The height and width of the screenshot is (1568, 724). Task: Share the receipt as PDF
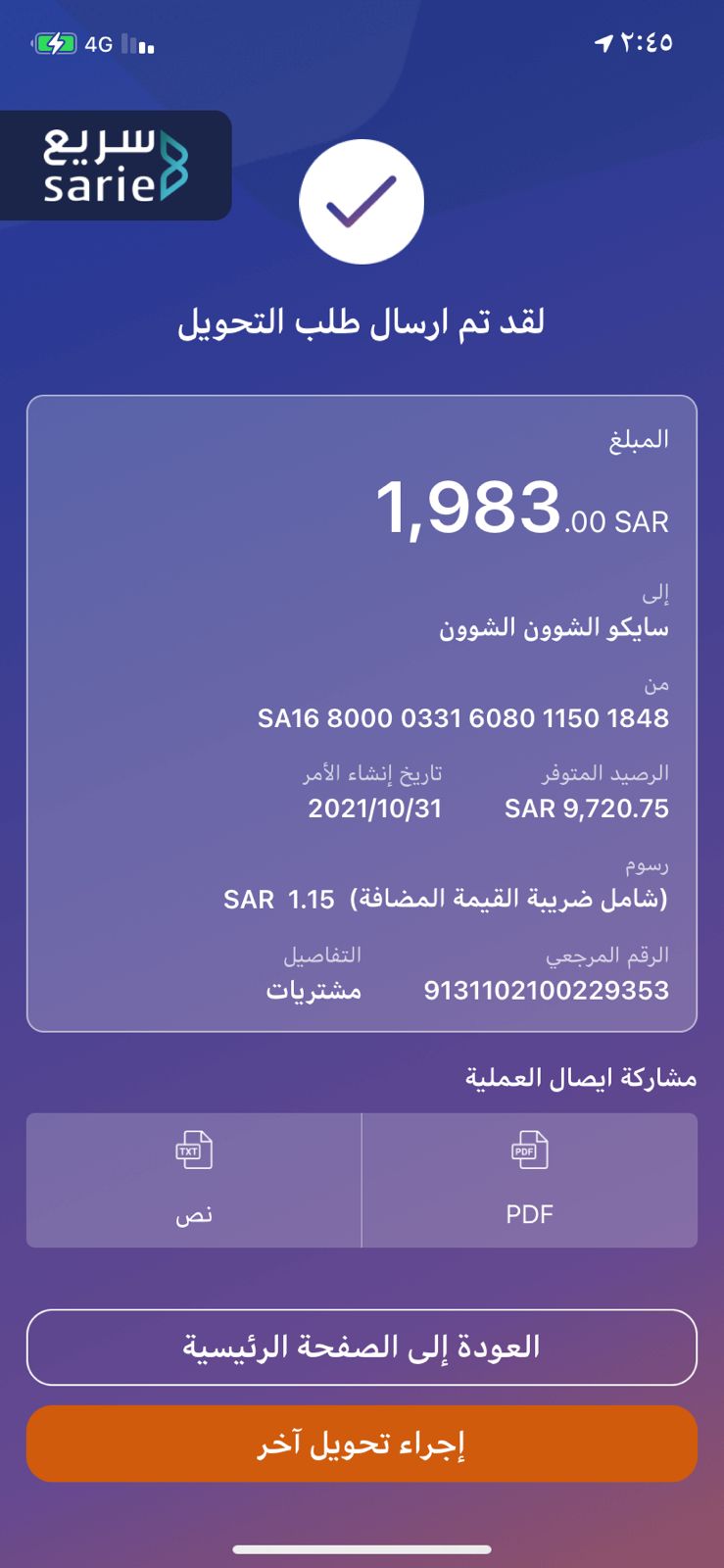pos(529,1180)
